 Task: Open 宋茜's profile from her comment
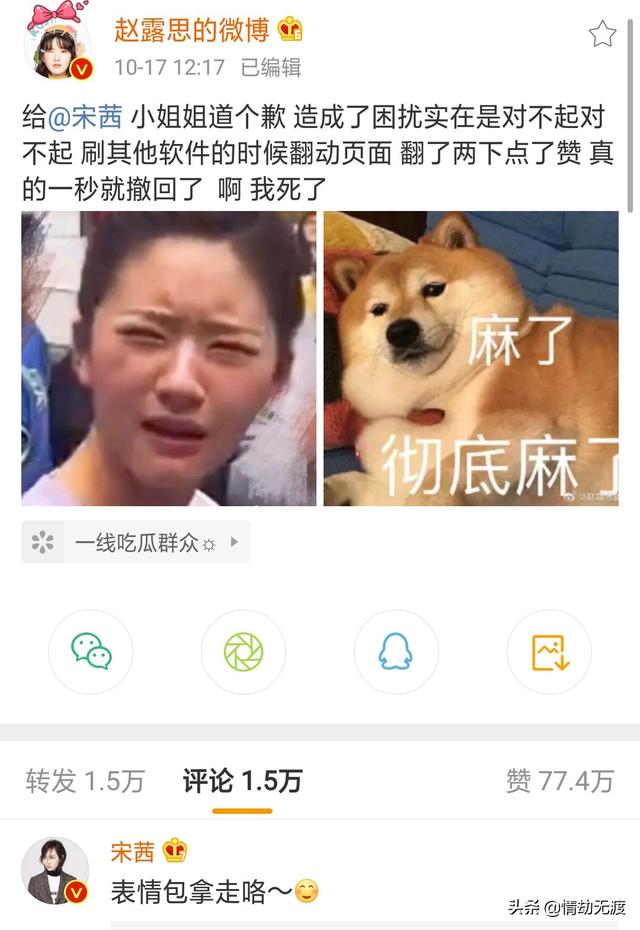[55, 870]
